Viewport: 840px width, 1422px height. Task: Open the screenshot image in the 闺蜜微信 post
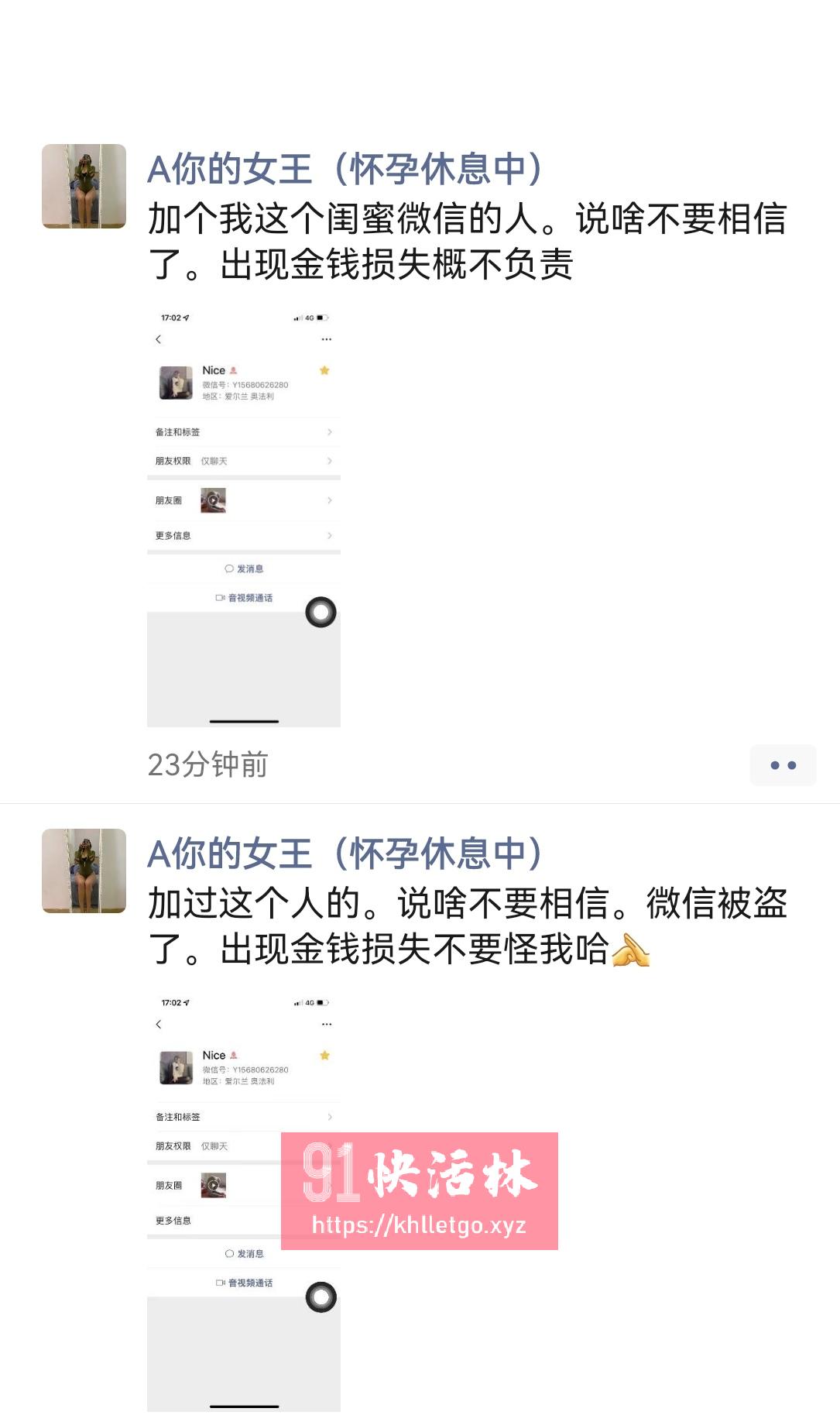coord(244,517)
